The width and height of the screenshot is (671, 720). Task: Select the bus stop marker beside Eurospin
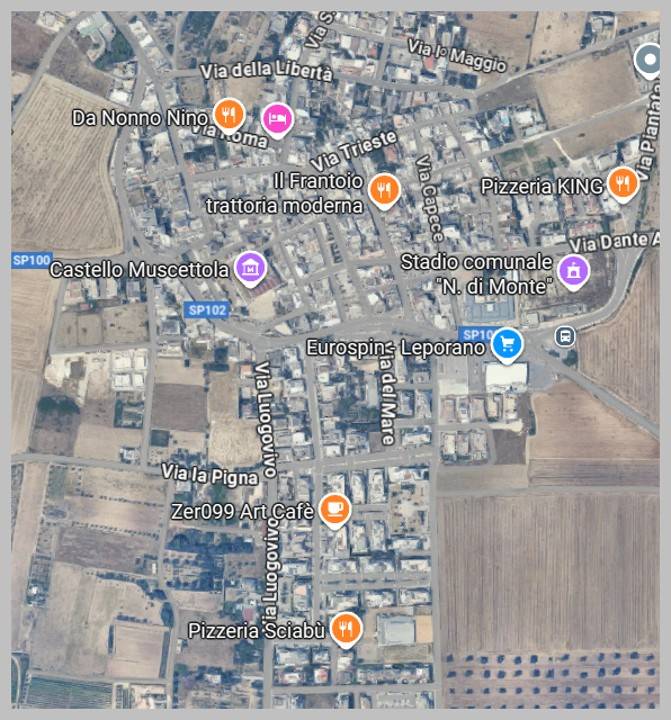click(x=566, y=336)
